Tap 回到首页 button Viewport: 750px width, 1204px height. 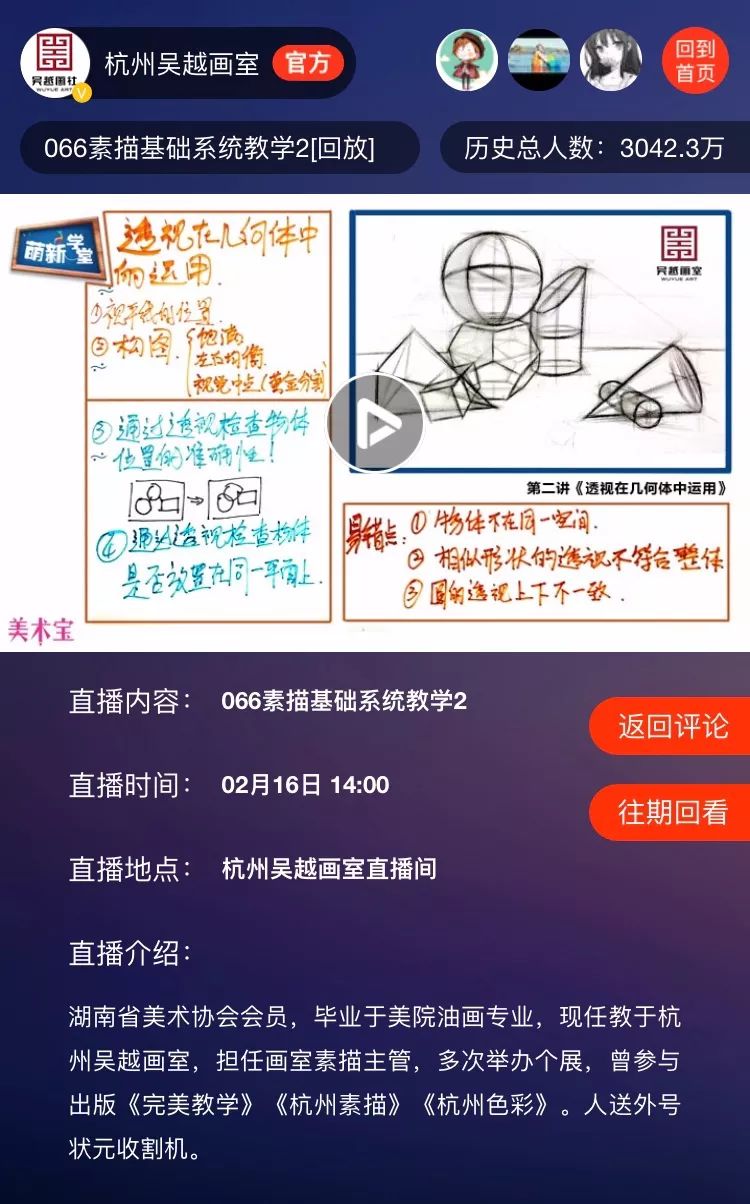(x=696, y=60)
